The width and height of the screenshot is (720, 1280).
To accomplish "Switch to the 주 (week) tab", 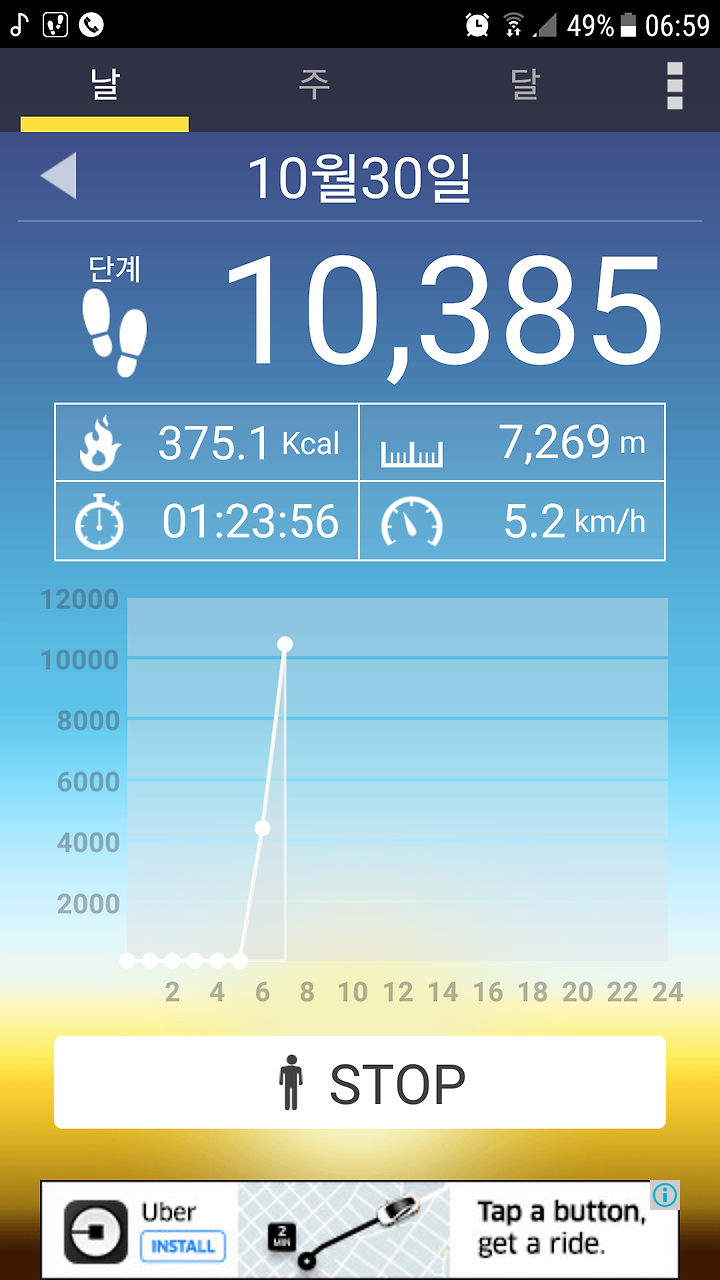I will [x=314, y=86].
